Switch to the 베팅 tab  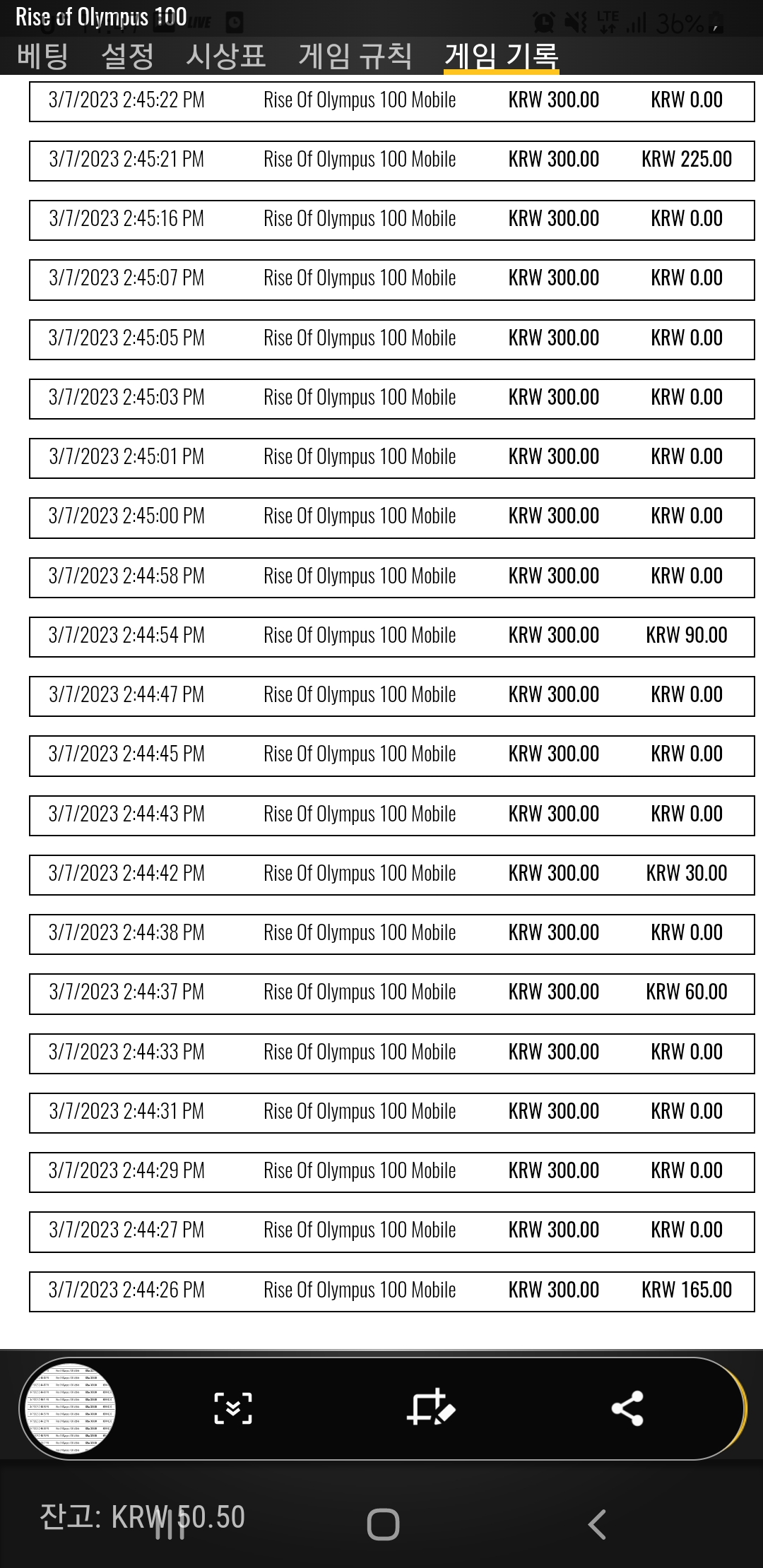(x=42, y=56)
